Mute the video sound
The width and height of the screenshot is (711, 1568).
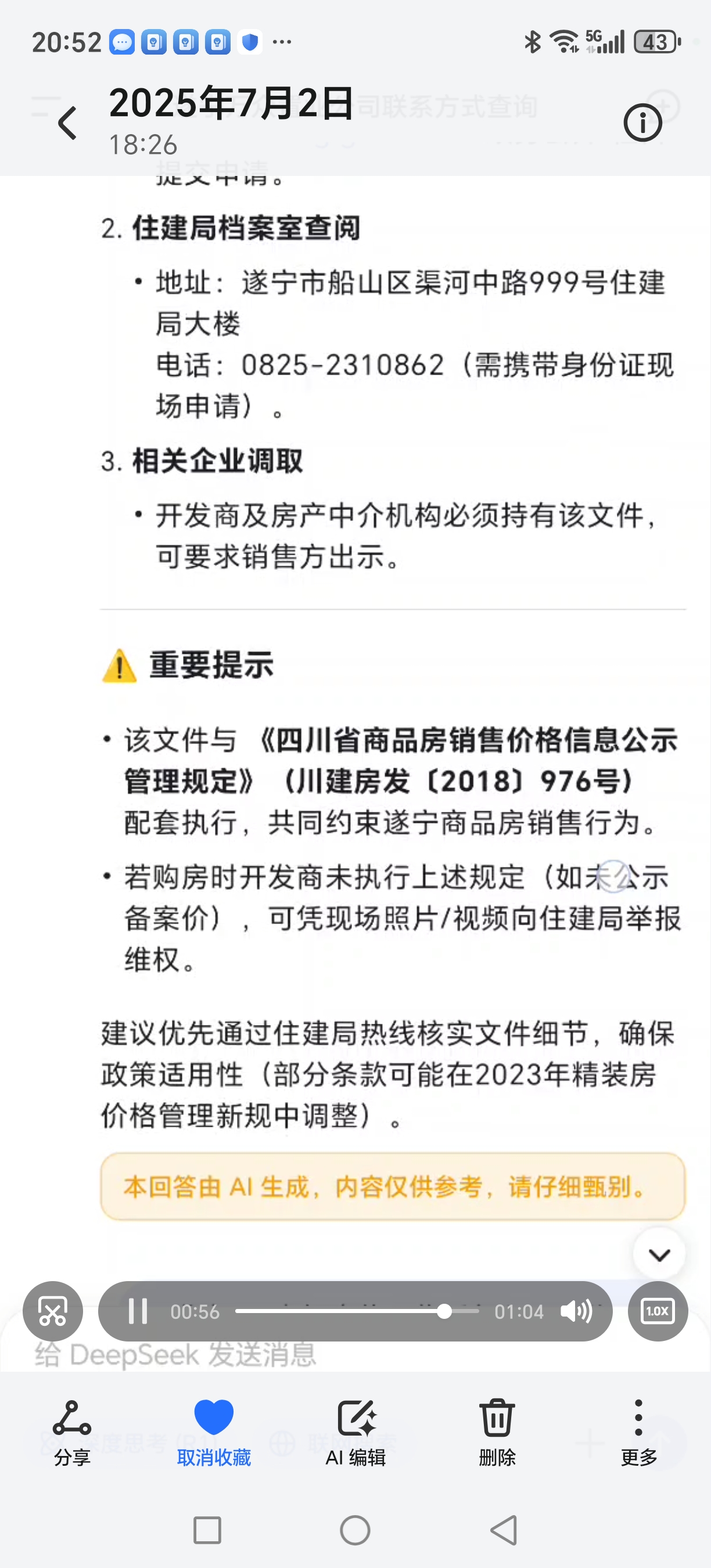click(576, 1311)
